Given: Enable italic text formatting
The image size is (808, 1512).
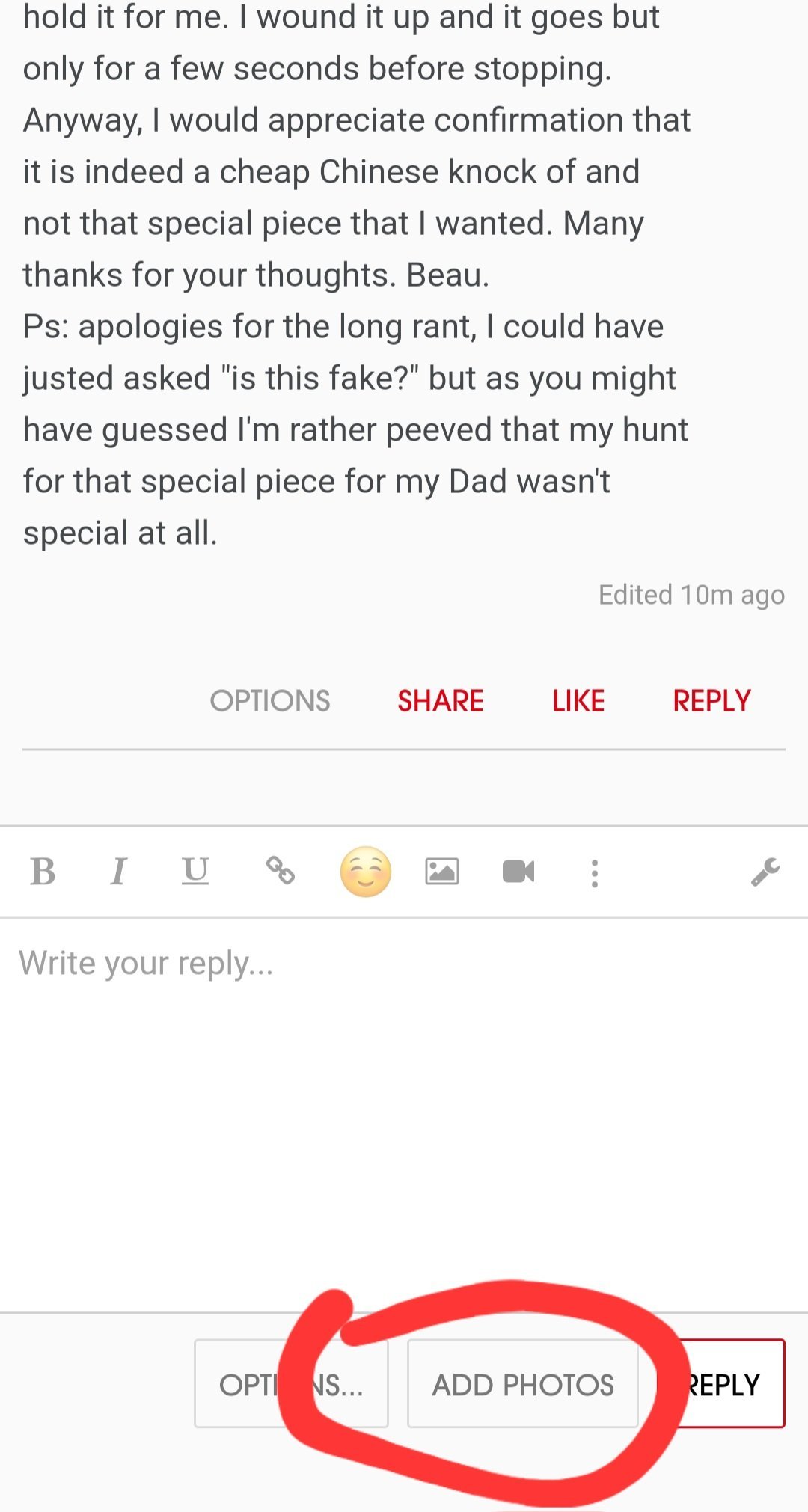Looking at the screenshot, I should click(118, 872).
